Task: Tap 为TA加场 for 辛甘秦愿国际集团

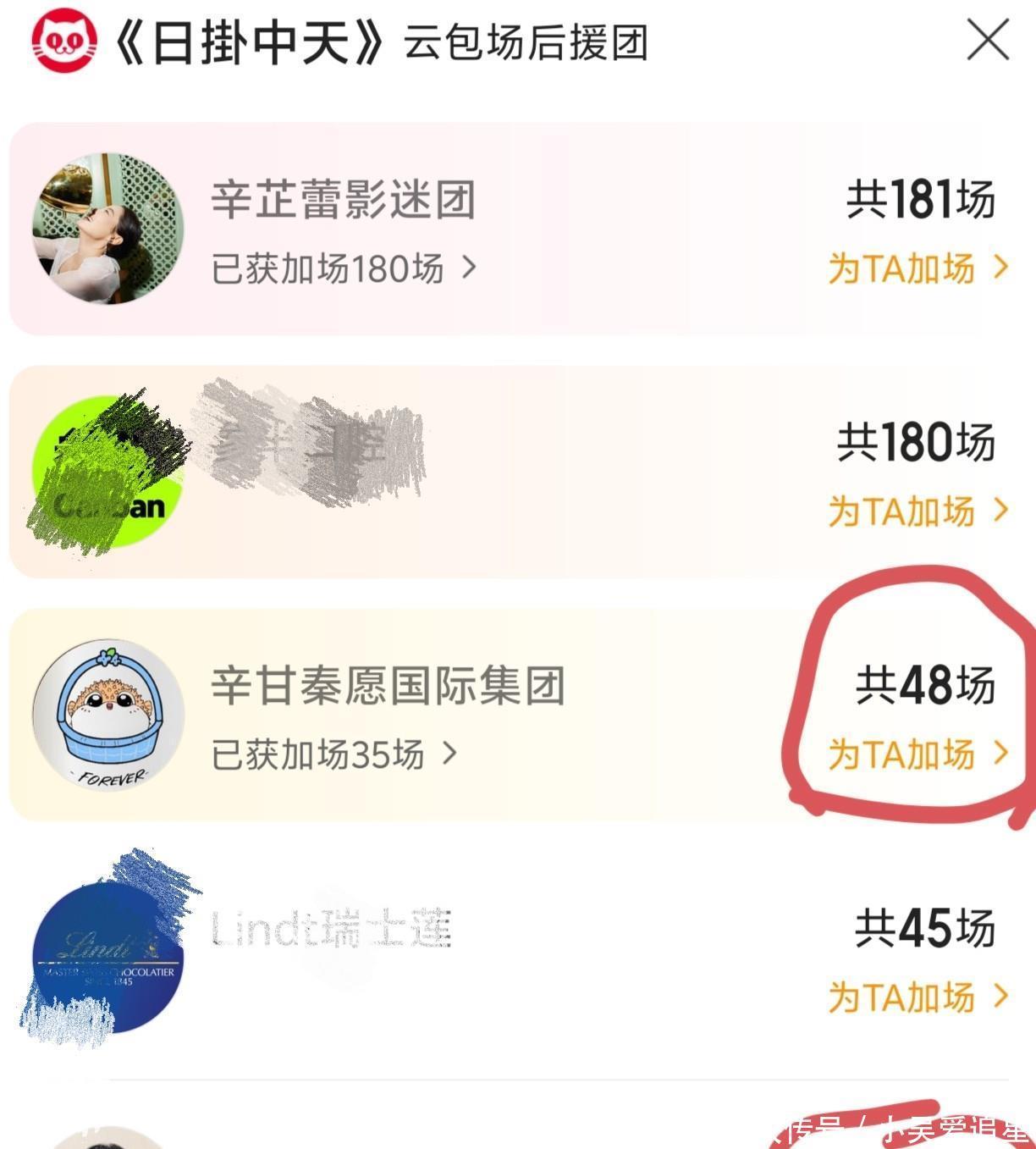Action: tap(918, 754)
